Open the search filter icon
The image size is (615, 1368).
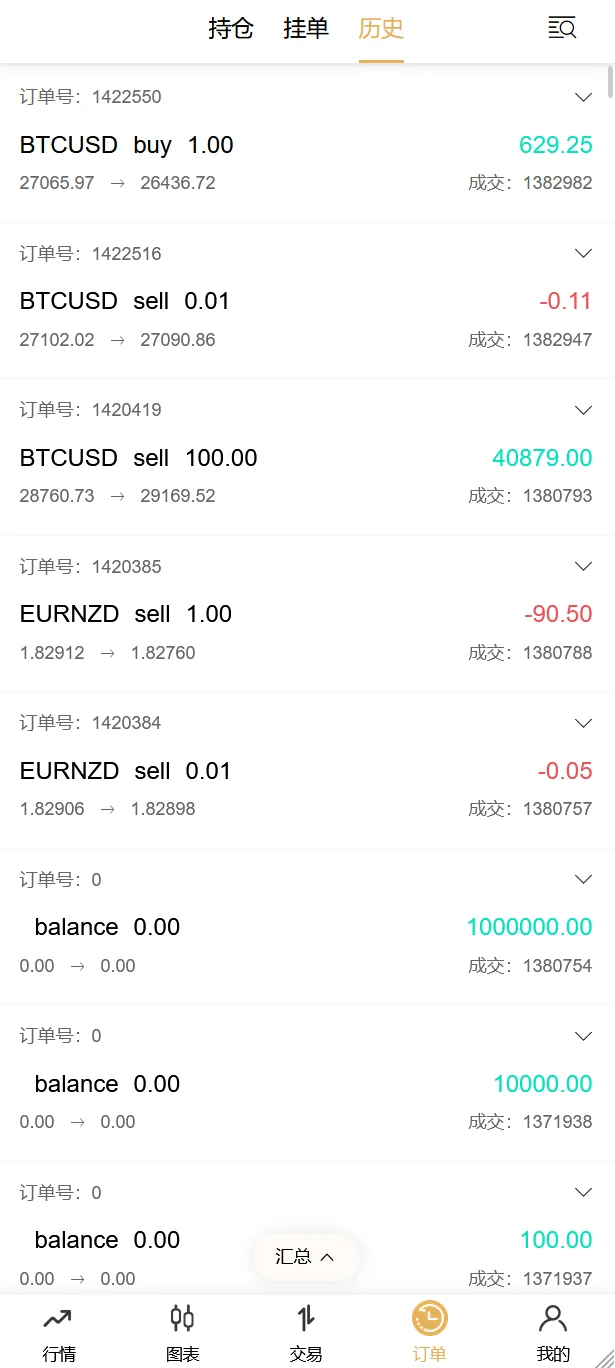(562, 29)
